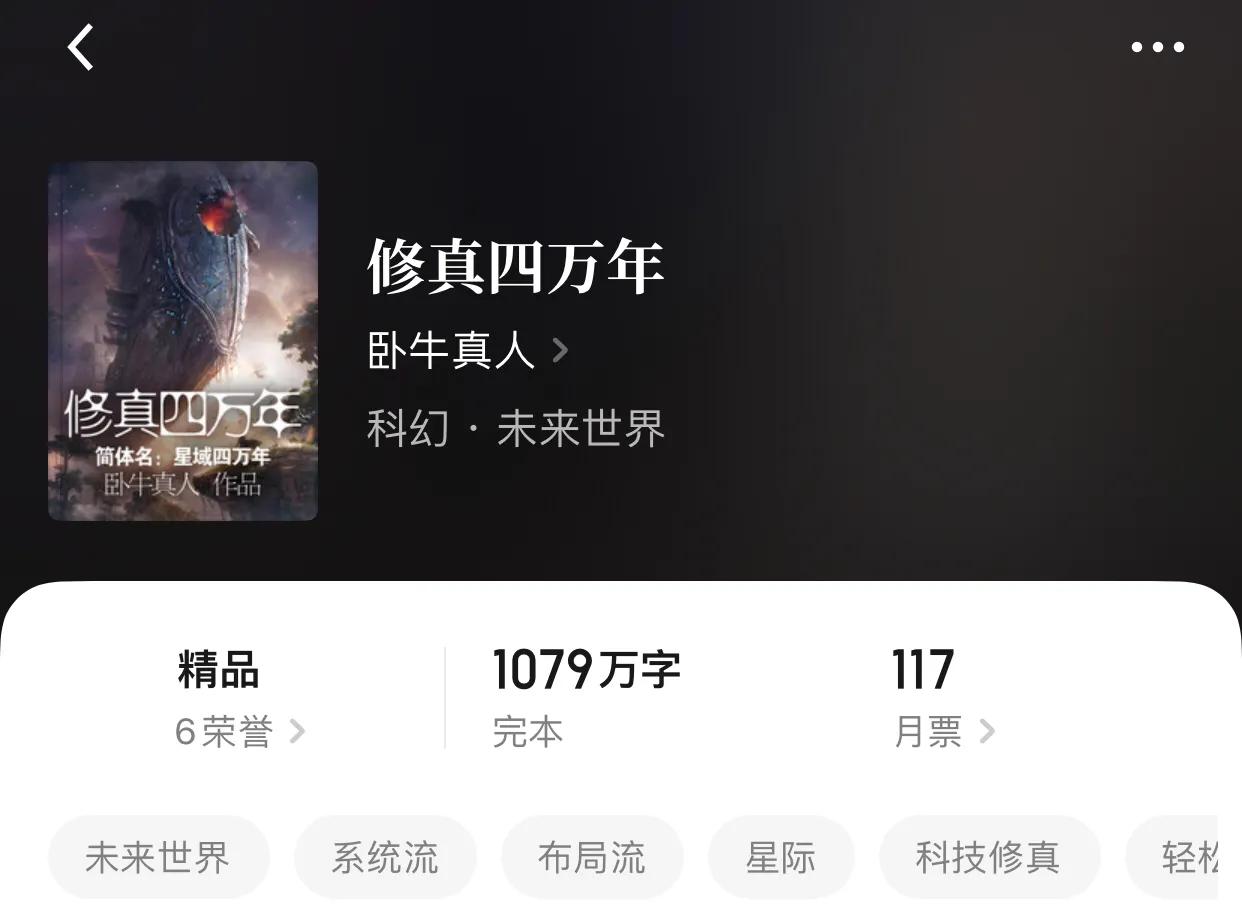The height and width of the screenshot is (922, 1242).
Task: Open the 科技修真 tag
Action: 988,858
